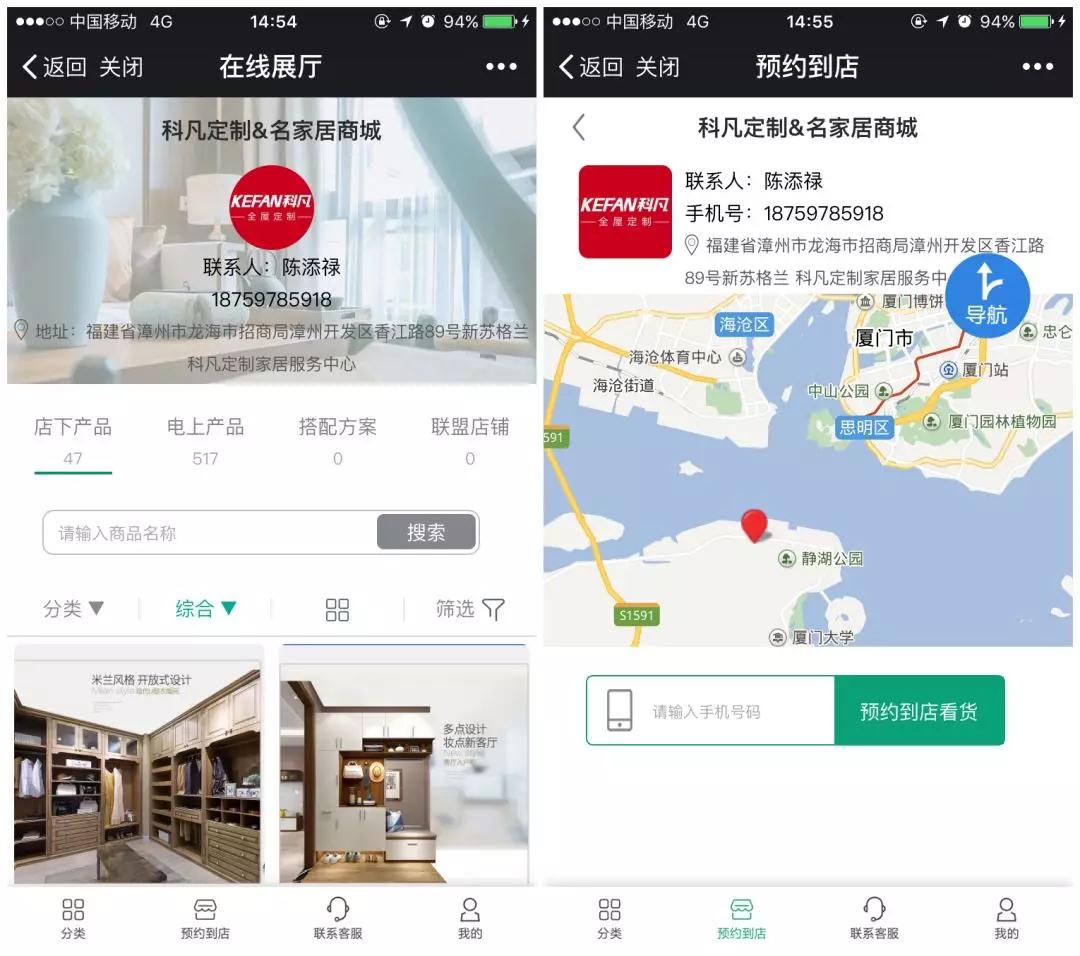Screen dimensions: 1080x956
Task: Open the 筛选 filter options
Action: click(470, 609)
